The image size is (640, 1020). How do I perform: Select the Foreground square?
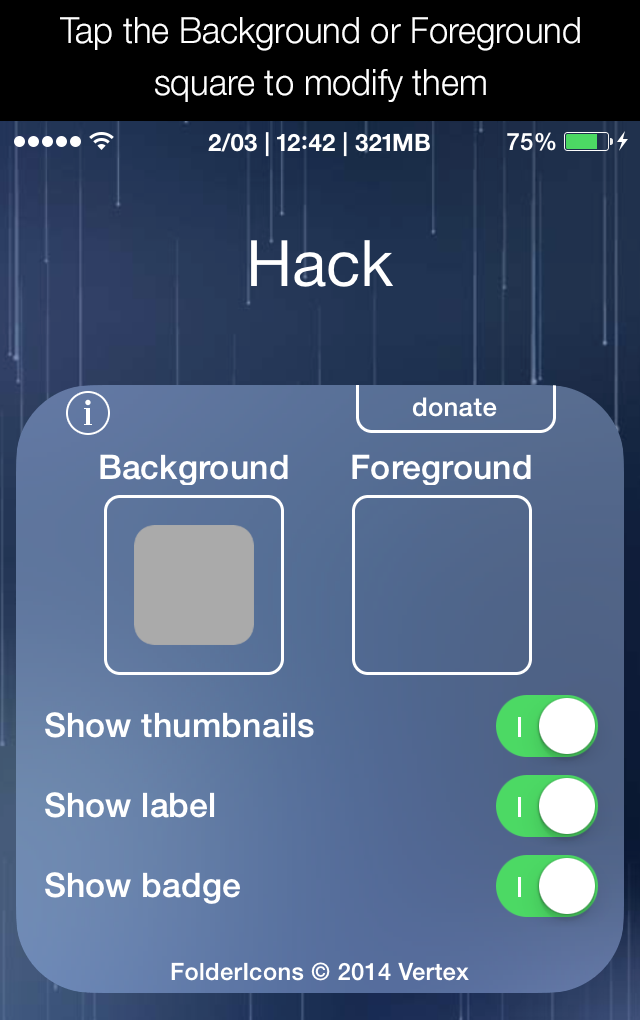[x=442, y=585]
